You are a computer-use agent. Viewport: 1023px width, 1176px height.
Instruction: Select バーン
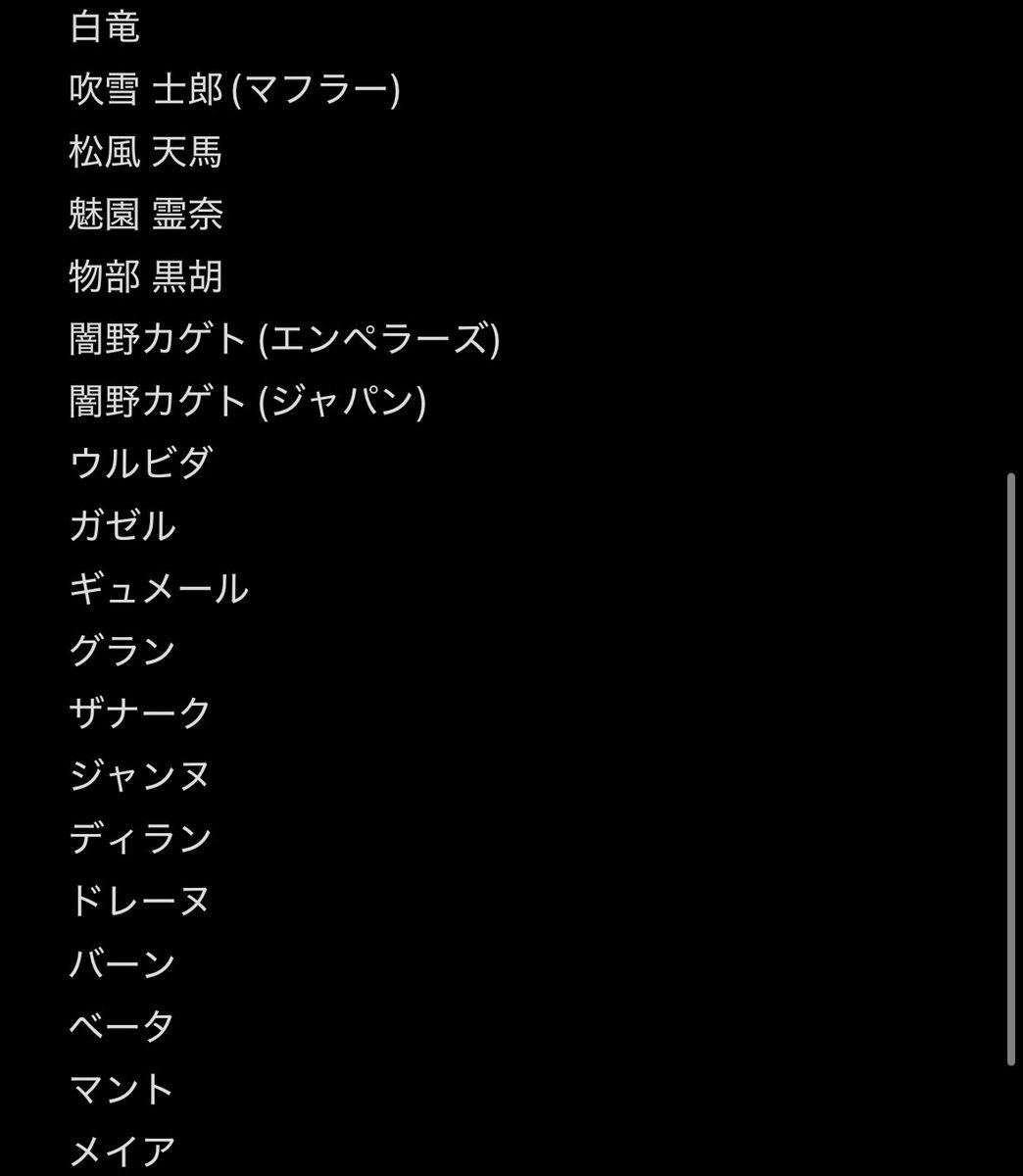tap(122, 963)
